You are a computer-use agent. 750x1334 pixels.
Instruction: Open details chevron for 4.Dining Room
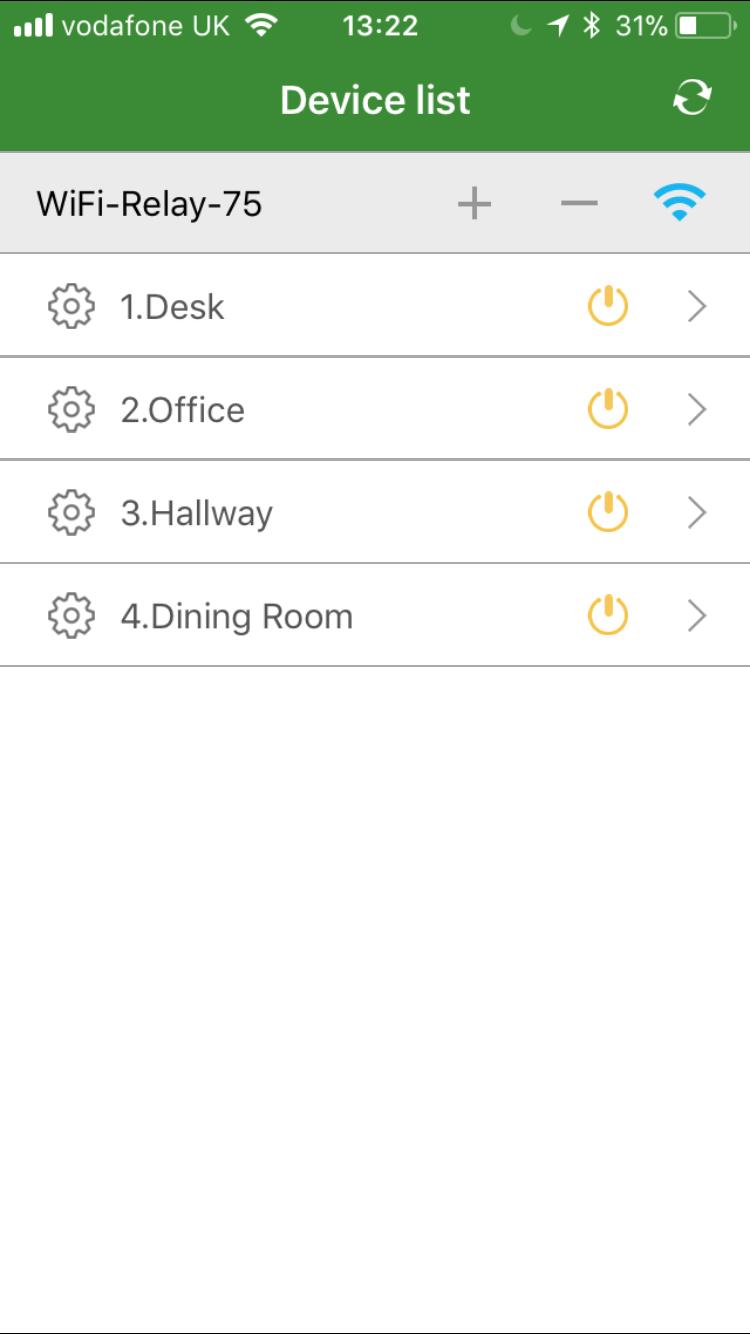(x=697, y=616)
